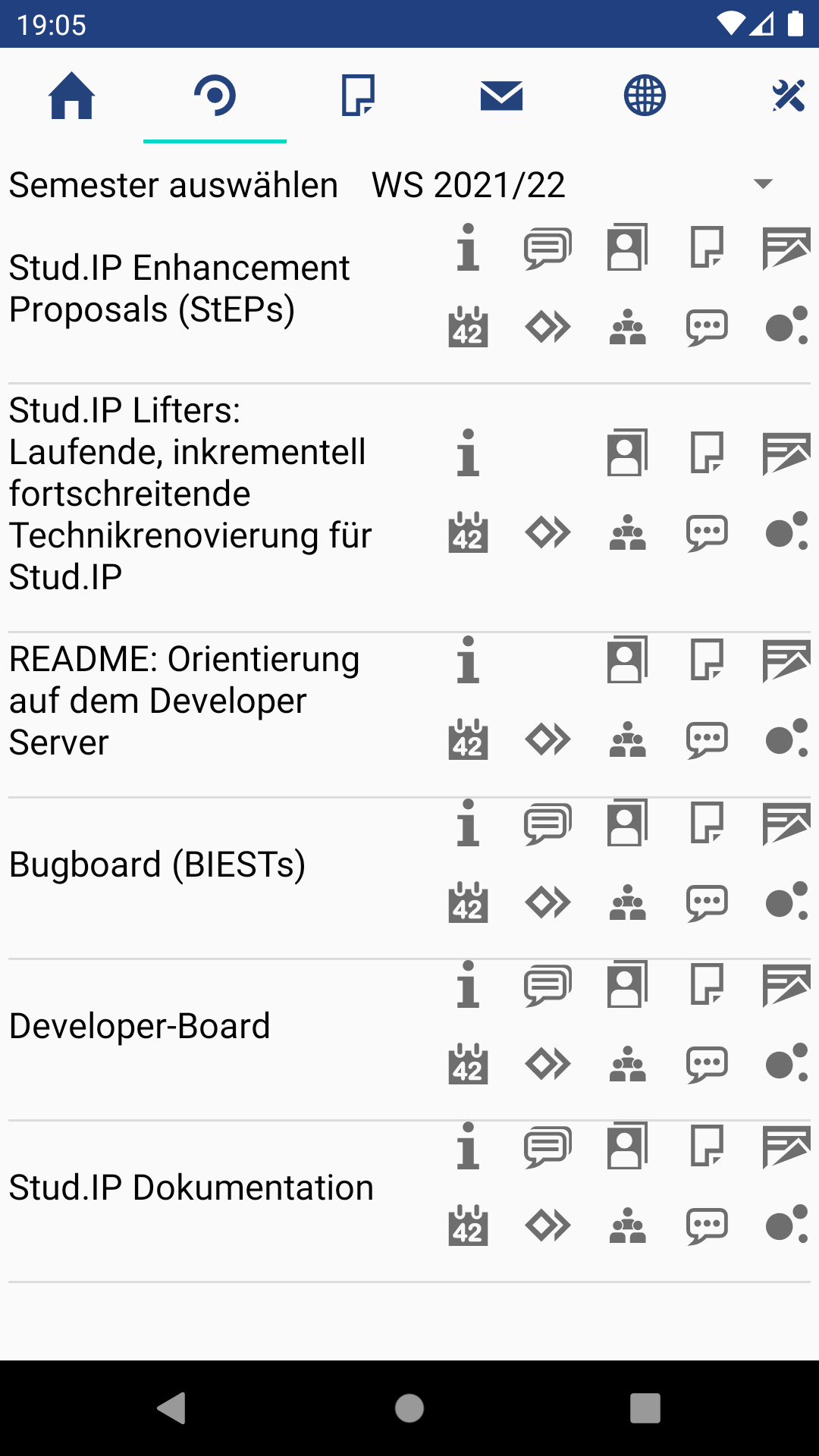This screenshot has width=819, height=1456.
Task: Open chat bubble for Bugboard (BIESTs)
Action: click(707, 902)
